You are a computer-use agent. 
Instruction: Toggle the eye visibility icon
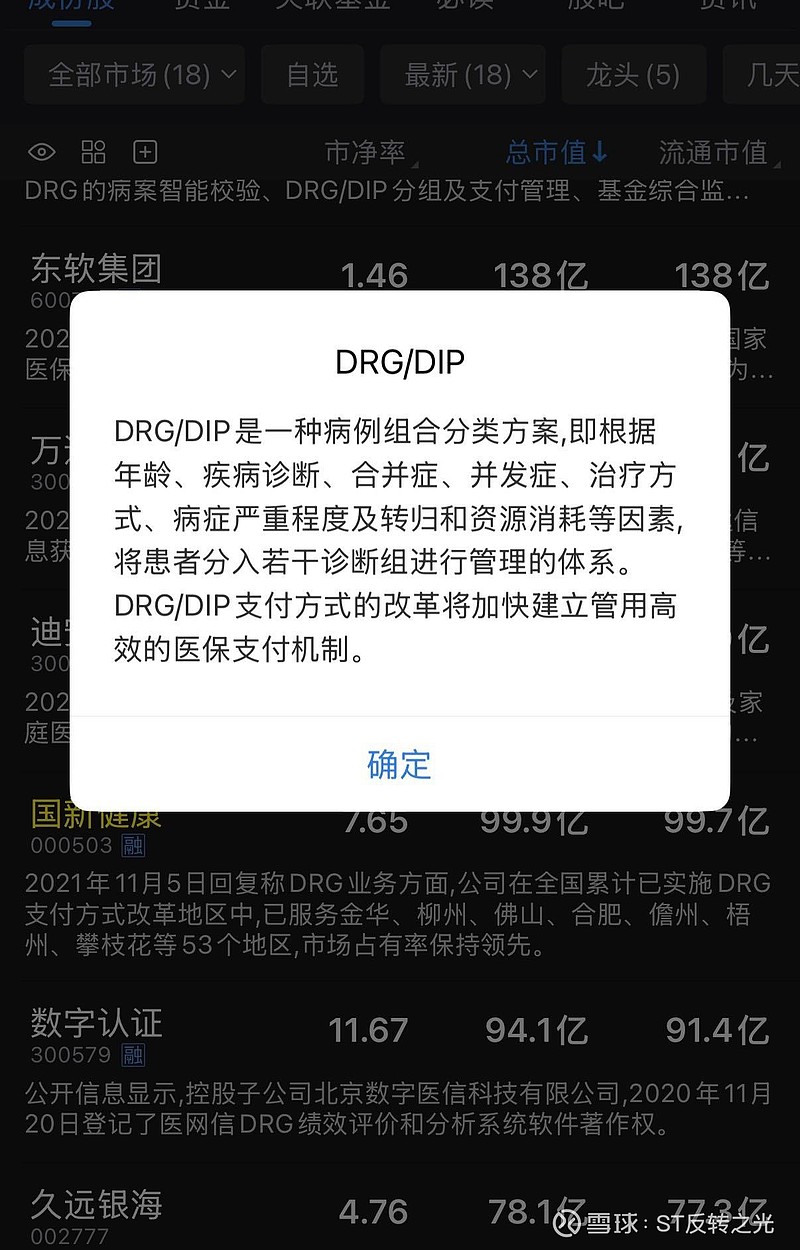click(x=41, y=152)
